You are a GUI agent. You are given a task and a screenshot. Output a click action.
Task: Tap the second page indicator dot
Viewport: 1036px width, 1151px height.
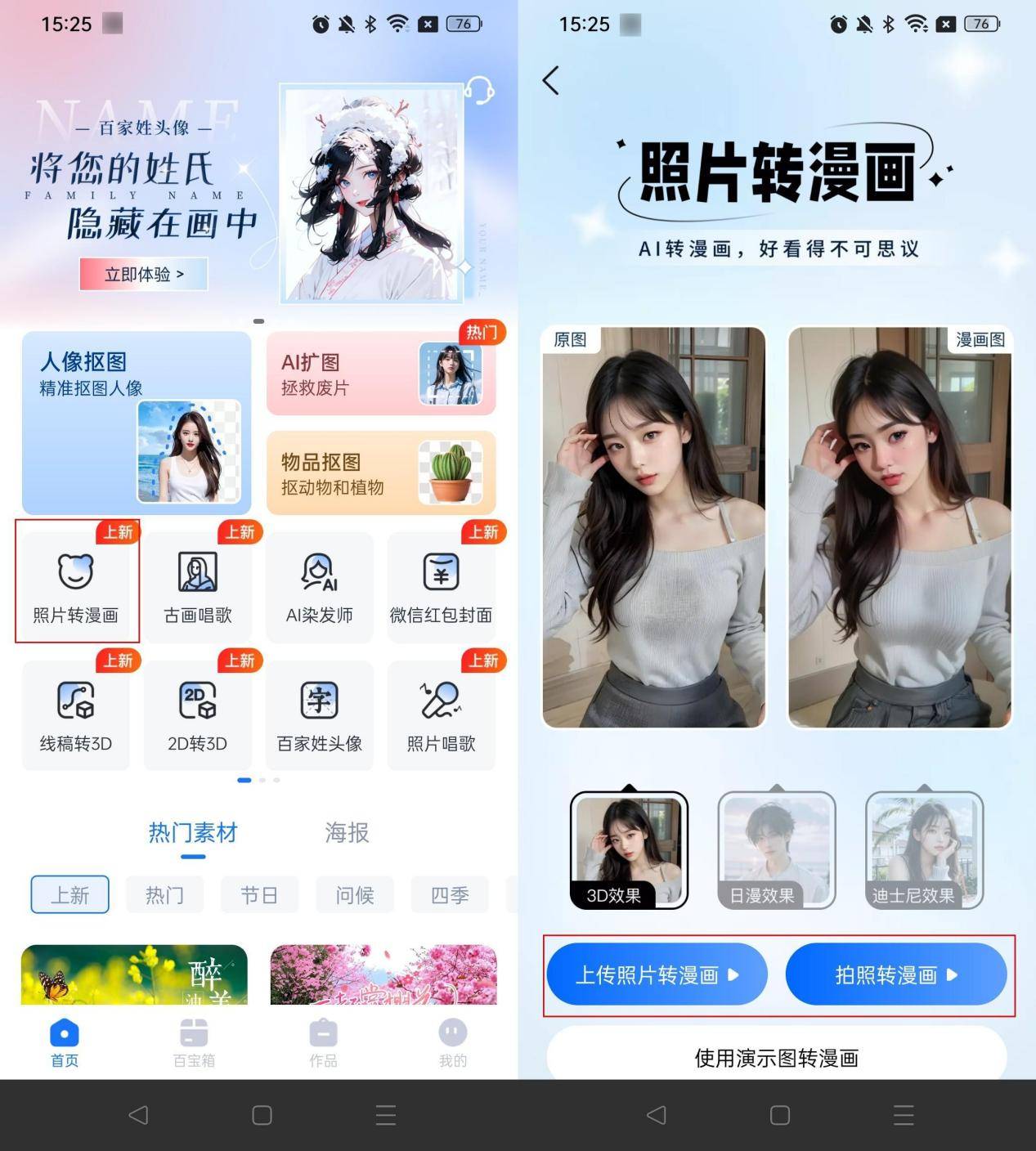pyautogui.click(x=262, y=780)
